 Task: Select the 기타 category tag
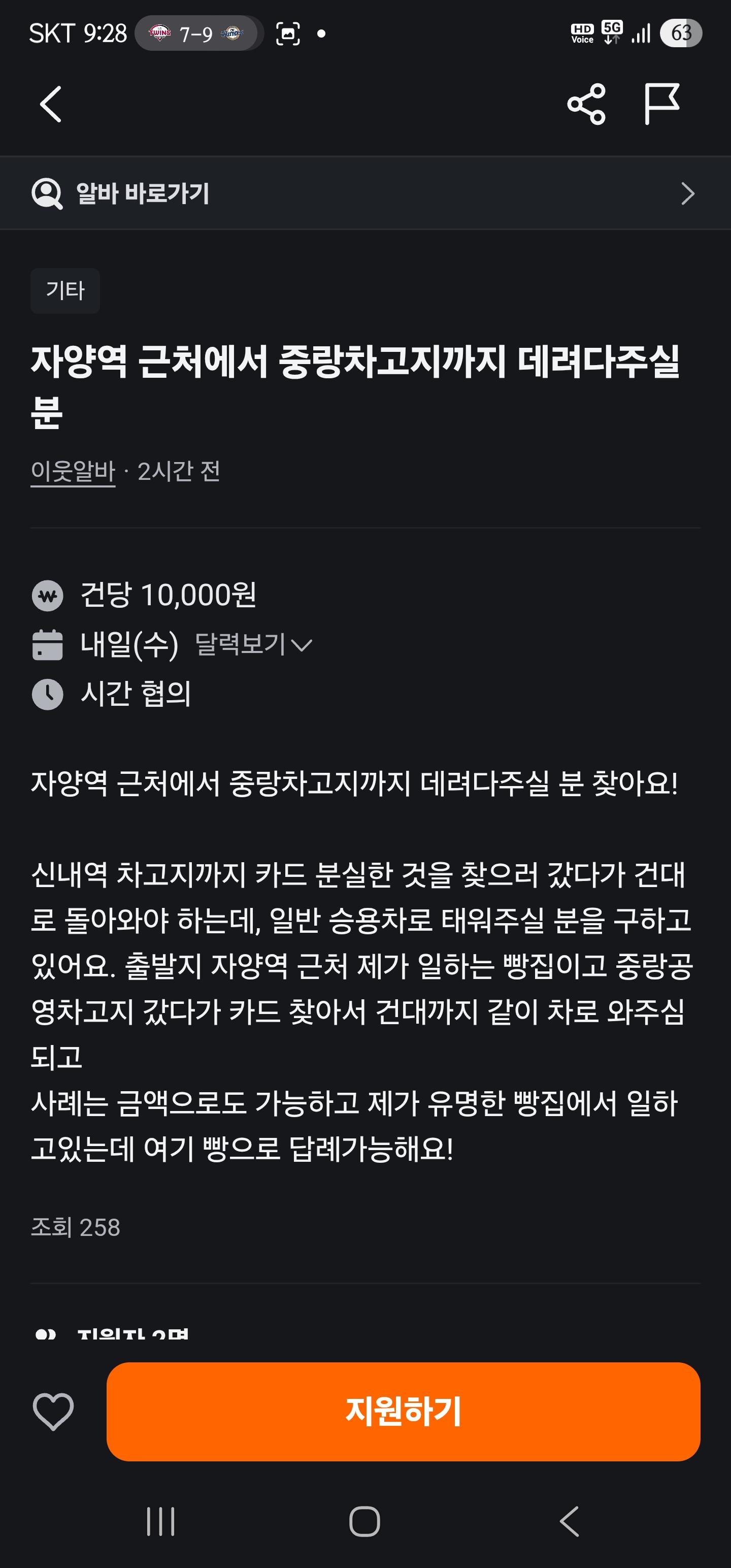[x=64, y=290]
